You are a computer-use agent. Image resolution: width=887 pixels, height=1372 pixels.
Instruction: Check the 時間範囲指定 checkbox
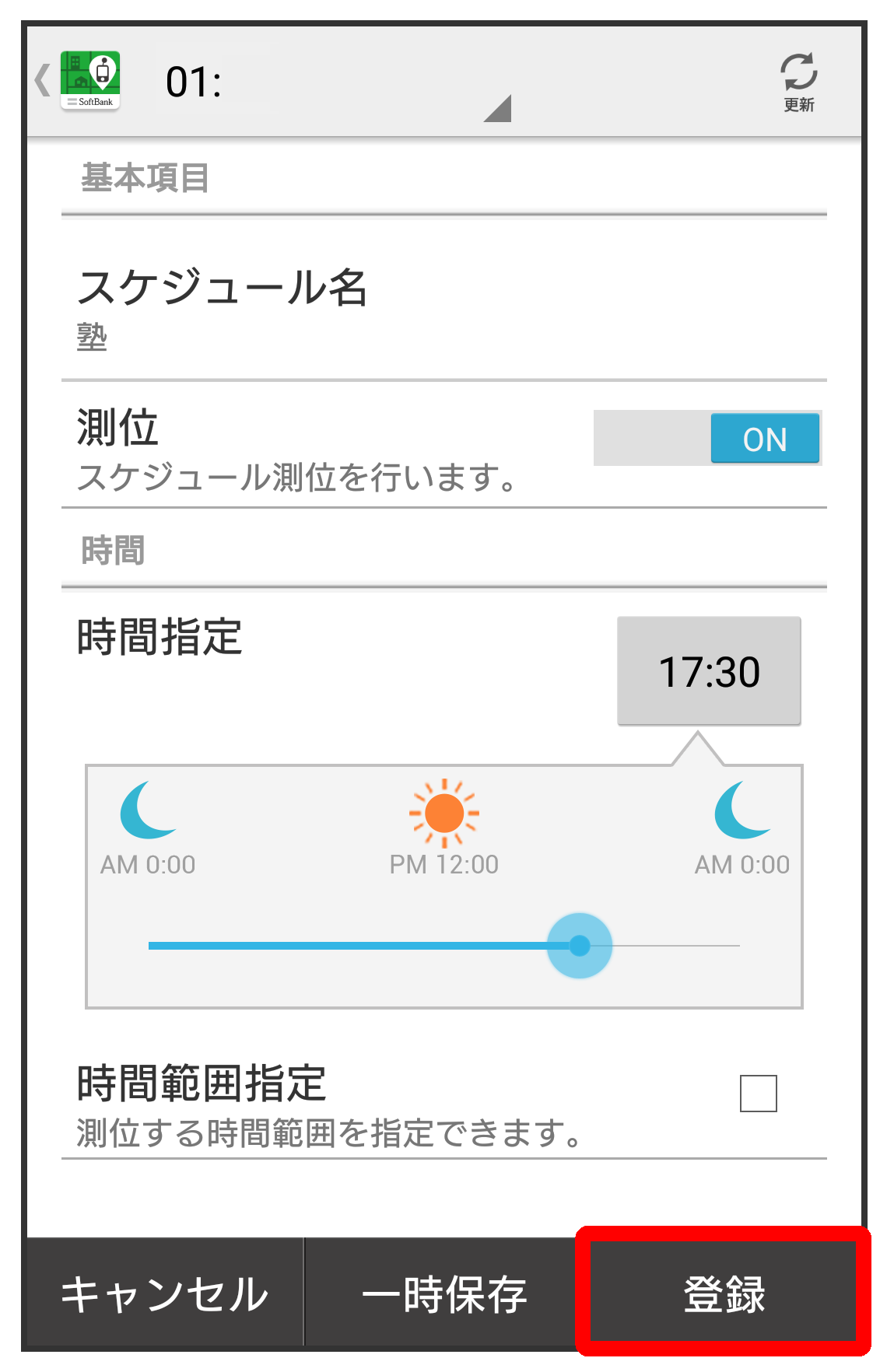758,1094
